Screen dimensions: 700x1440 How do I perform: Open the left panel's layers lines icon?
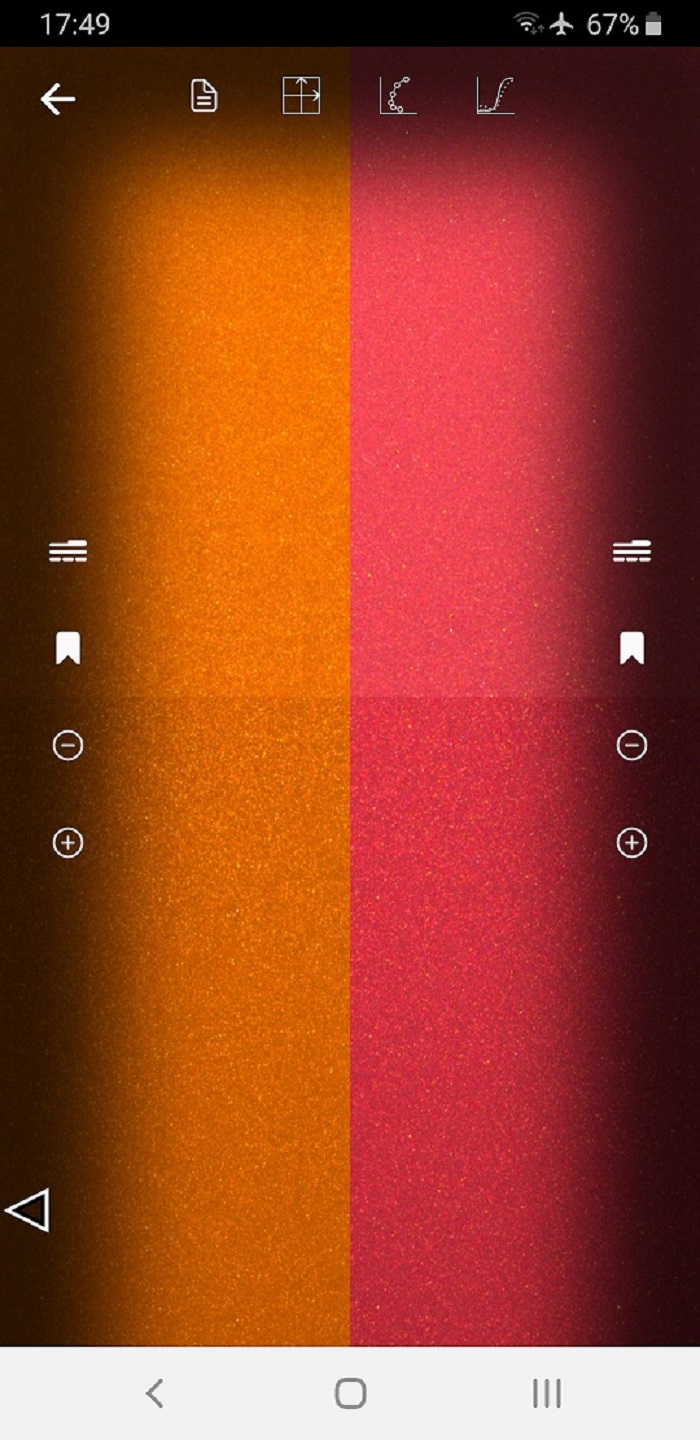tap(68, 551)
